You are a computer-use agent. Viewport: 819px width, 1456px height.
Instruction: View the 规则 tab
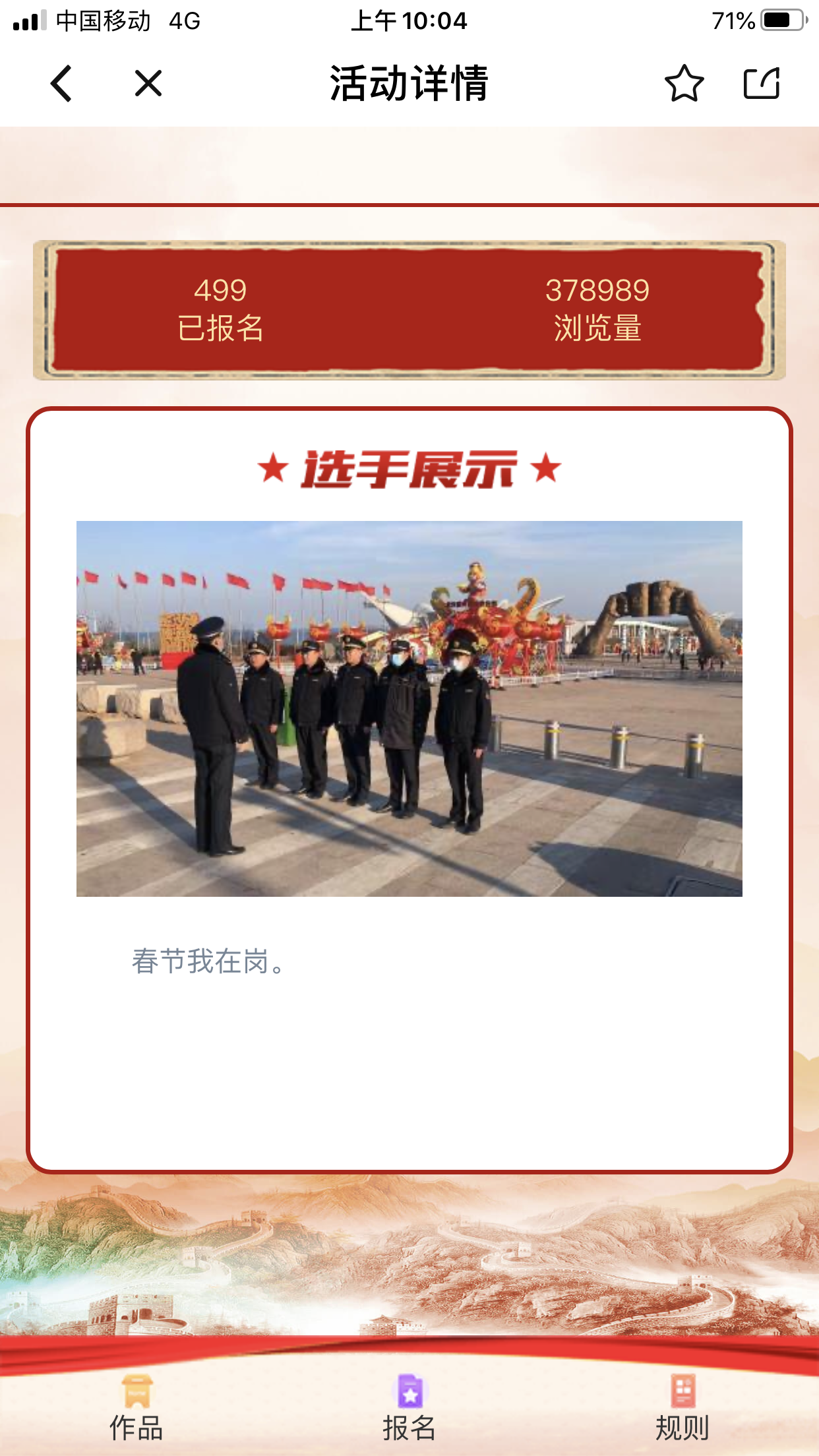(x=682, y=1408)
